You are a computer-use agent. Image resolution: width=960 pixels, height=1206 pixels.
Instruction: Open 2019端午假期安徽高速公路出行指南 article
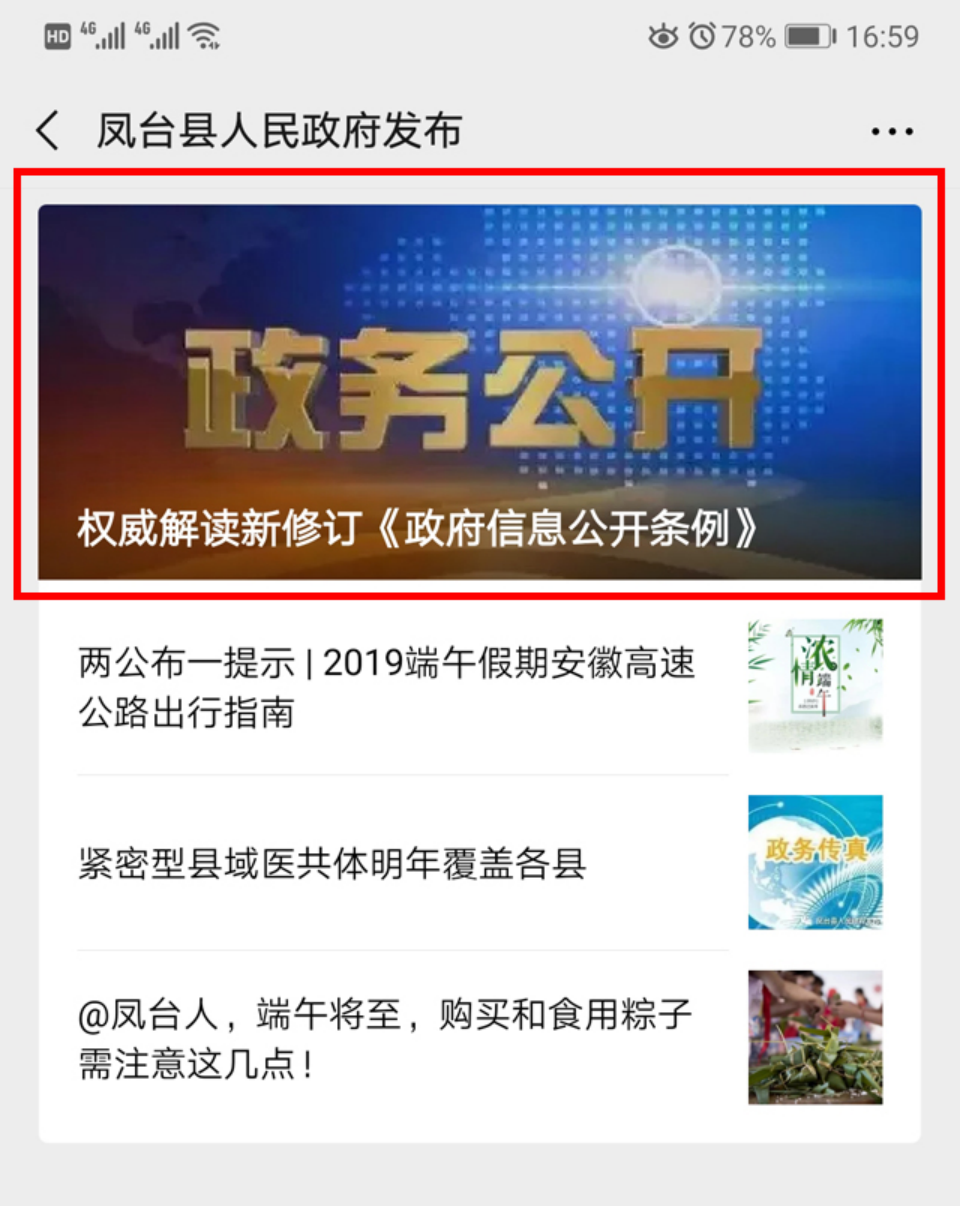pyautogui.click(x=400, y=688)
